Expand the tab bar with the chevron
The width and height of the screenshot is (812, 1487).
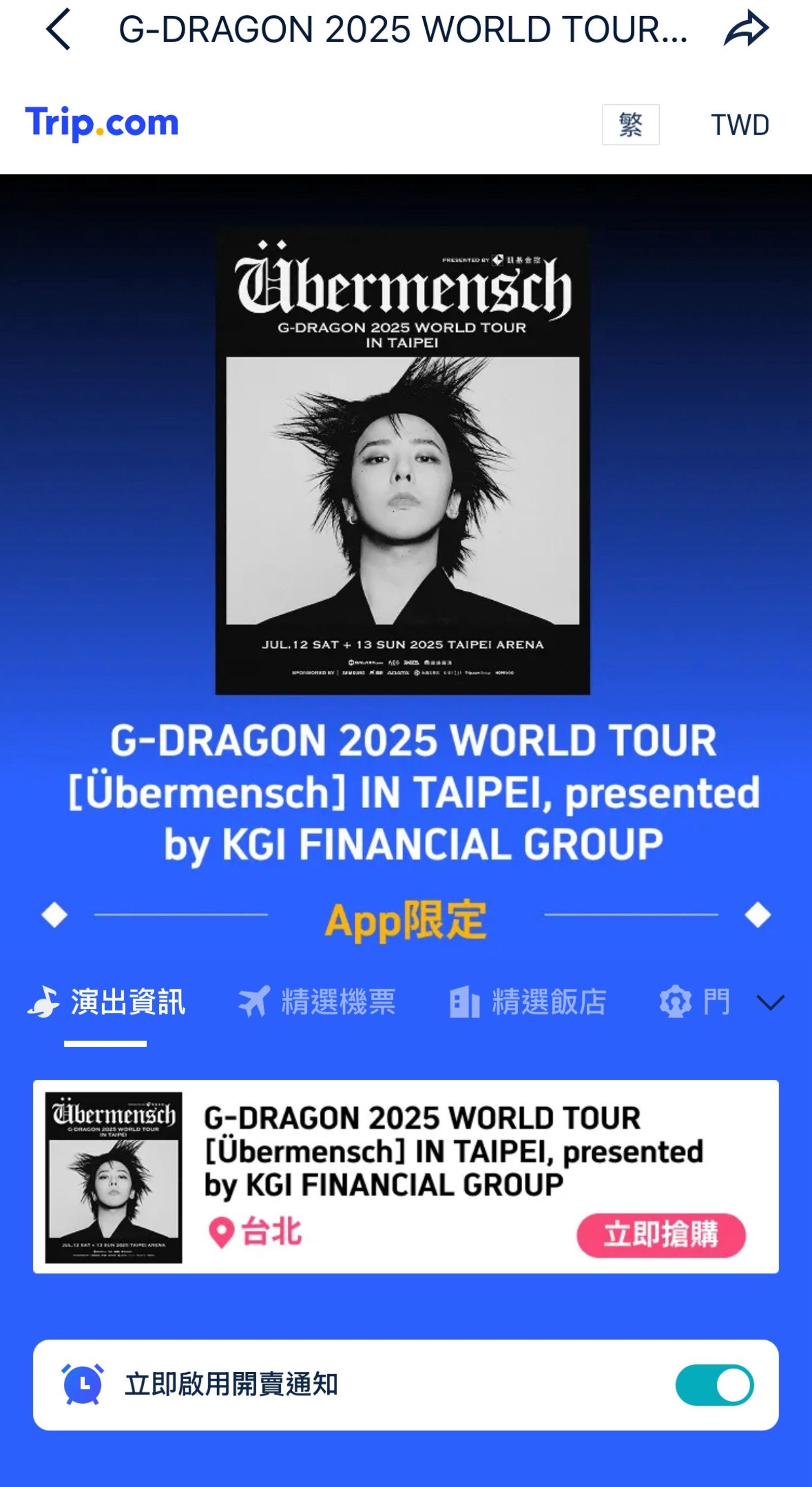(x=770, y=1003)
